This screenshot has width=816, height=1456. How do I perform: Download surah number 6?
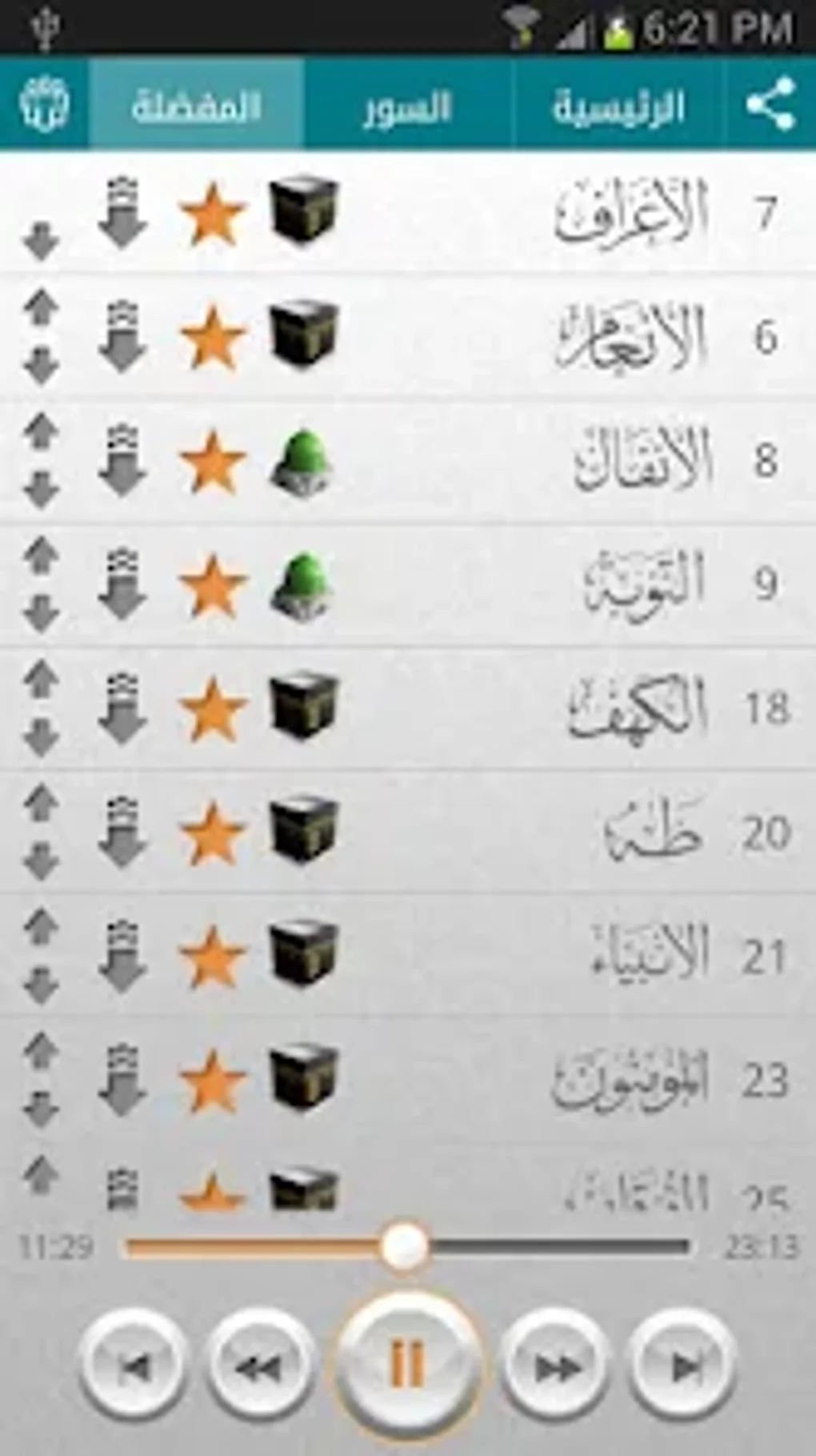(x=122, y=336)
